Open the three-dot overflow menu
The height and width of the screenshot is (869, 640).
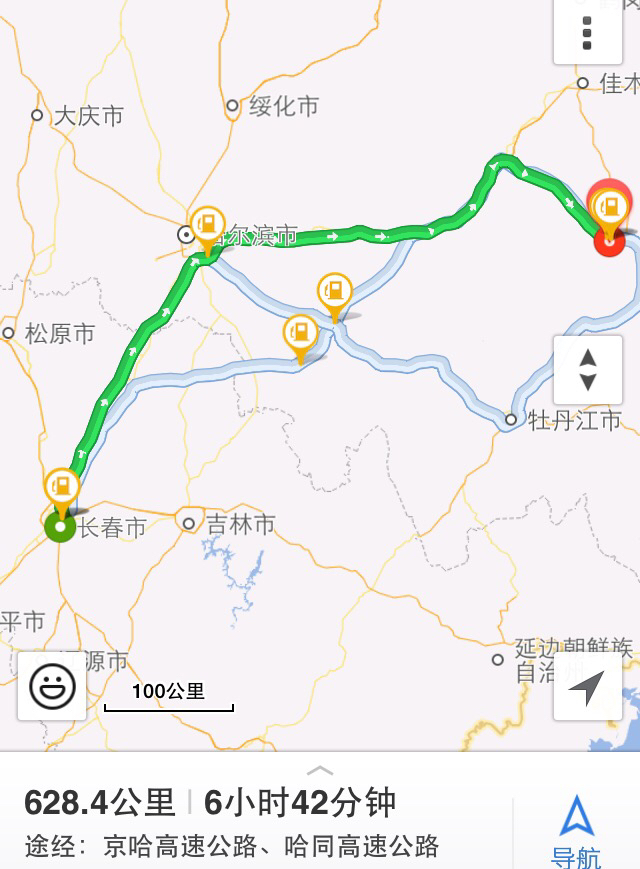pos(587,33)
